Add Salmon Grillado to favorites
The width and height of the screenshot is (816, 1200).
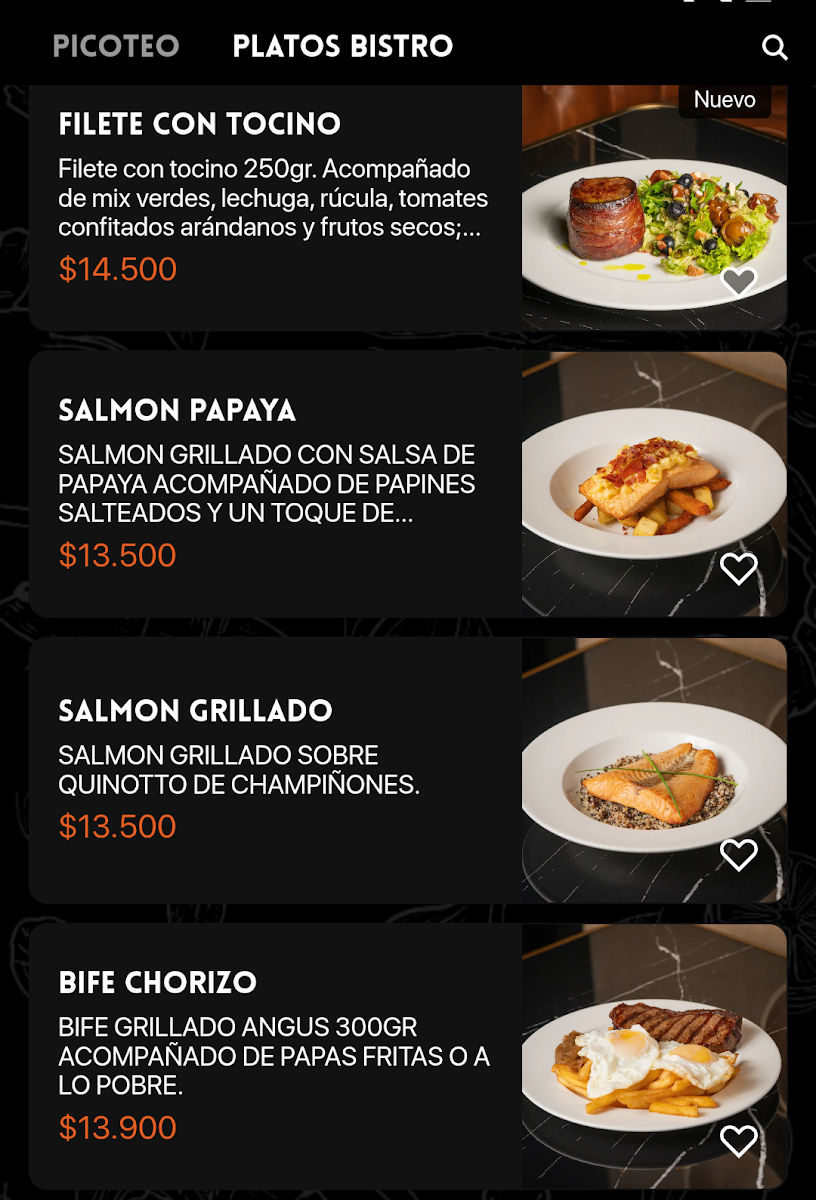coord(739,855)
